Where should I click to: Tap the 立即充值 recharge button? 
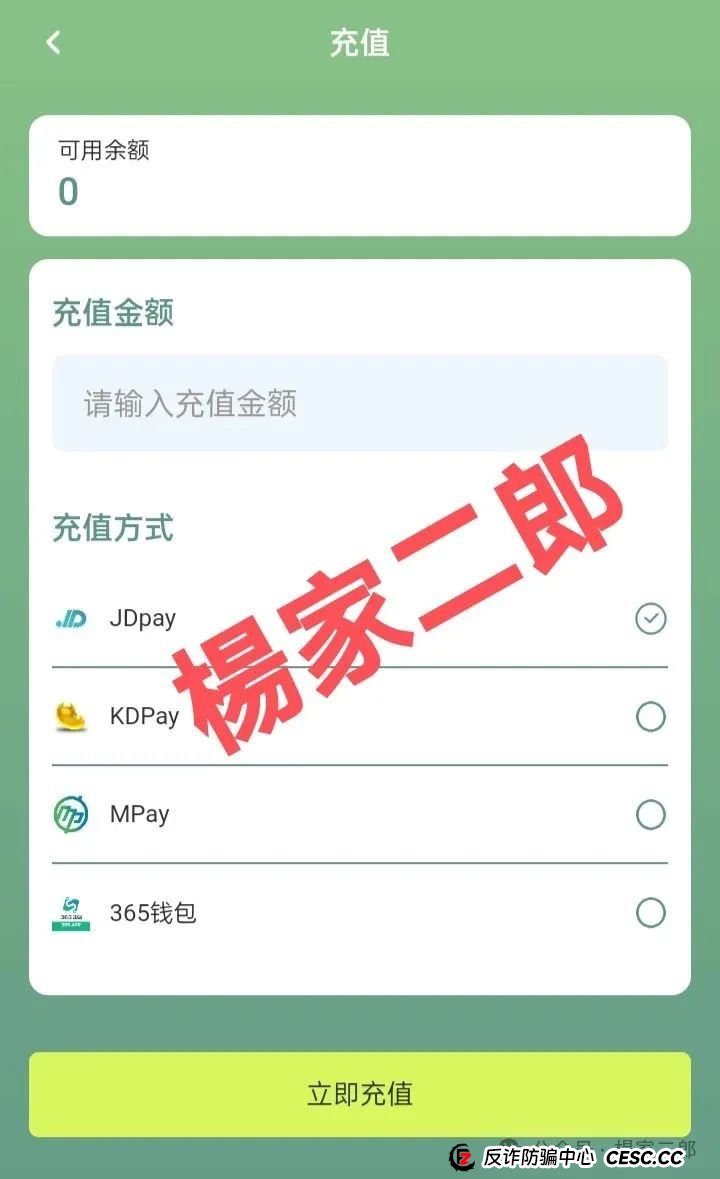[x=360, y=1094]
